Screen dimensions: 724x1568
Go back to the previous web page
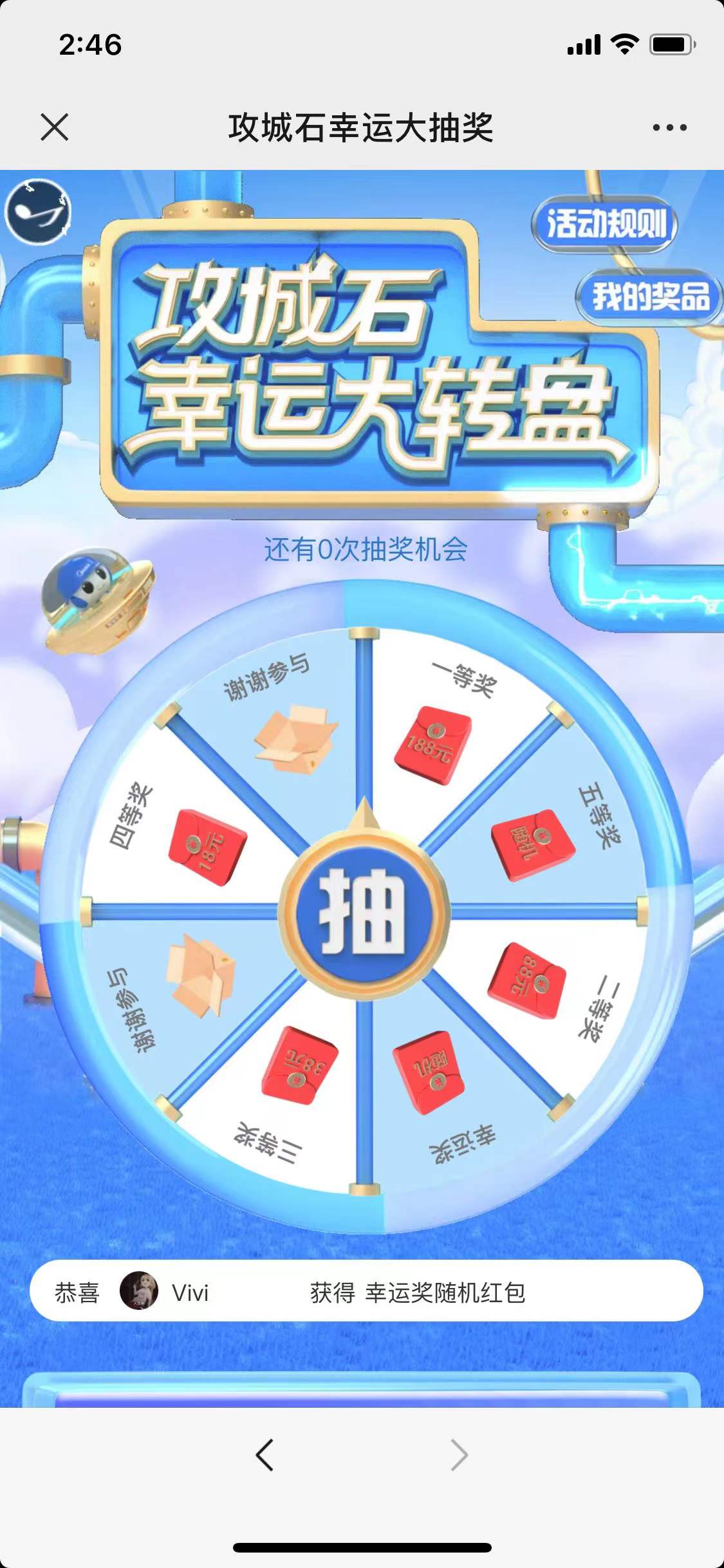265,1455
